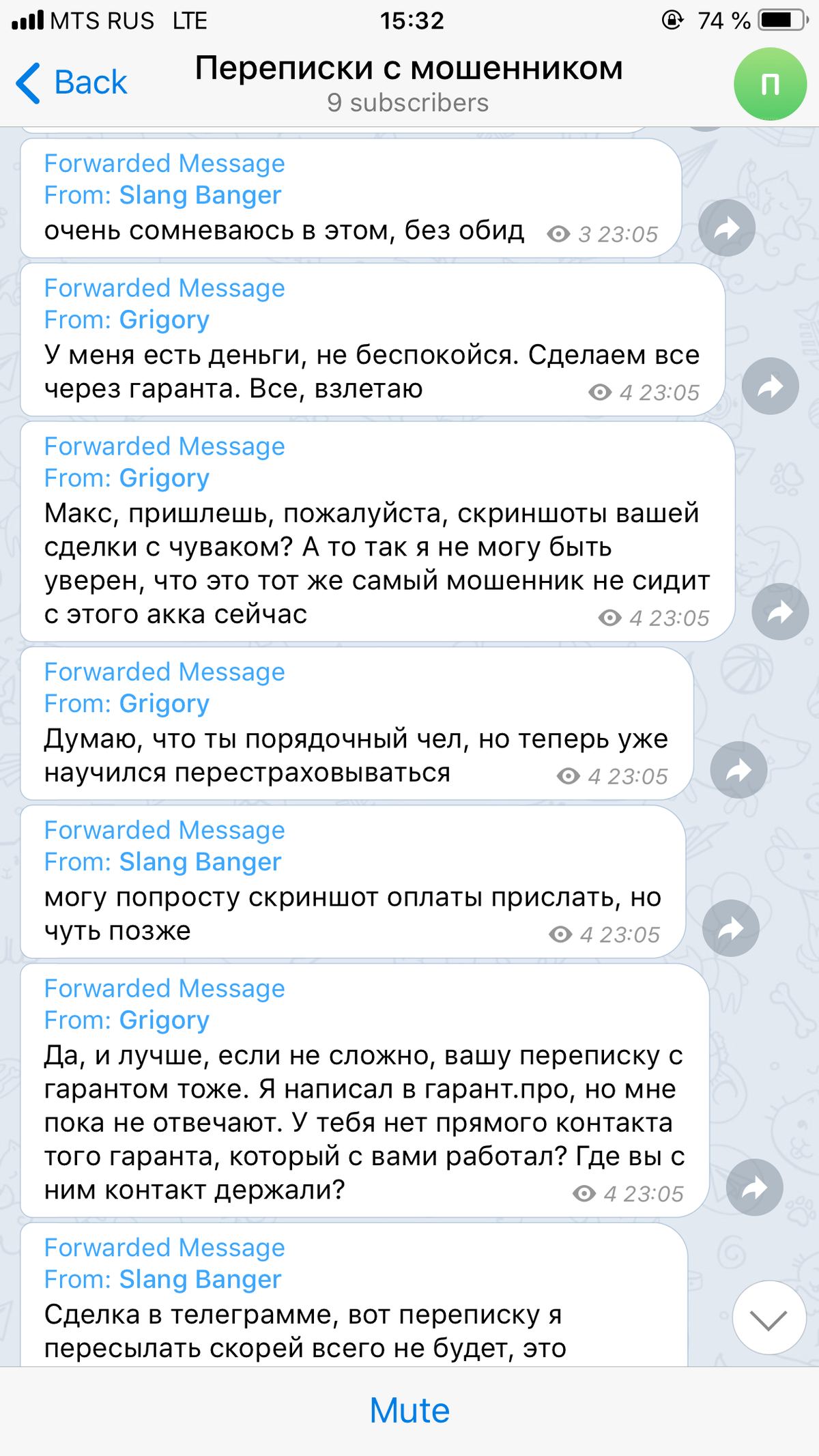The width and height of the screenshot is (819, 1456).
Task: Forward message 'У меня есть деньги, не беспокойся'
Action: coord(771,386)
